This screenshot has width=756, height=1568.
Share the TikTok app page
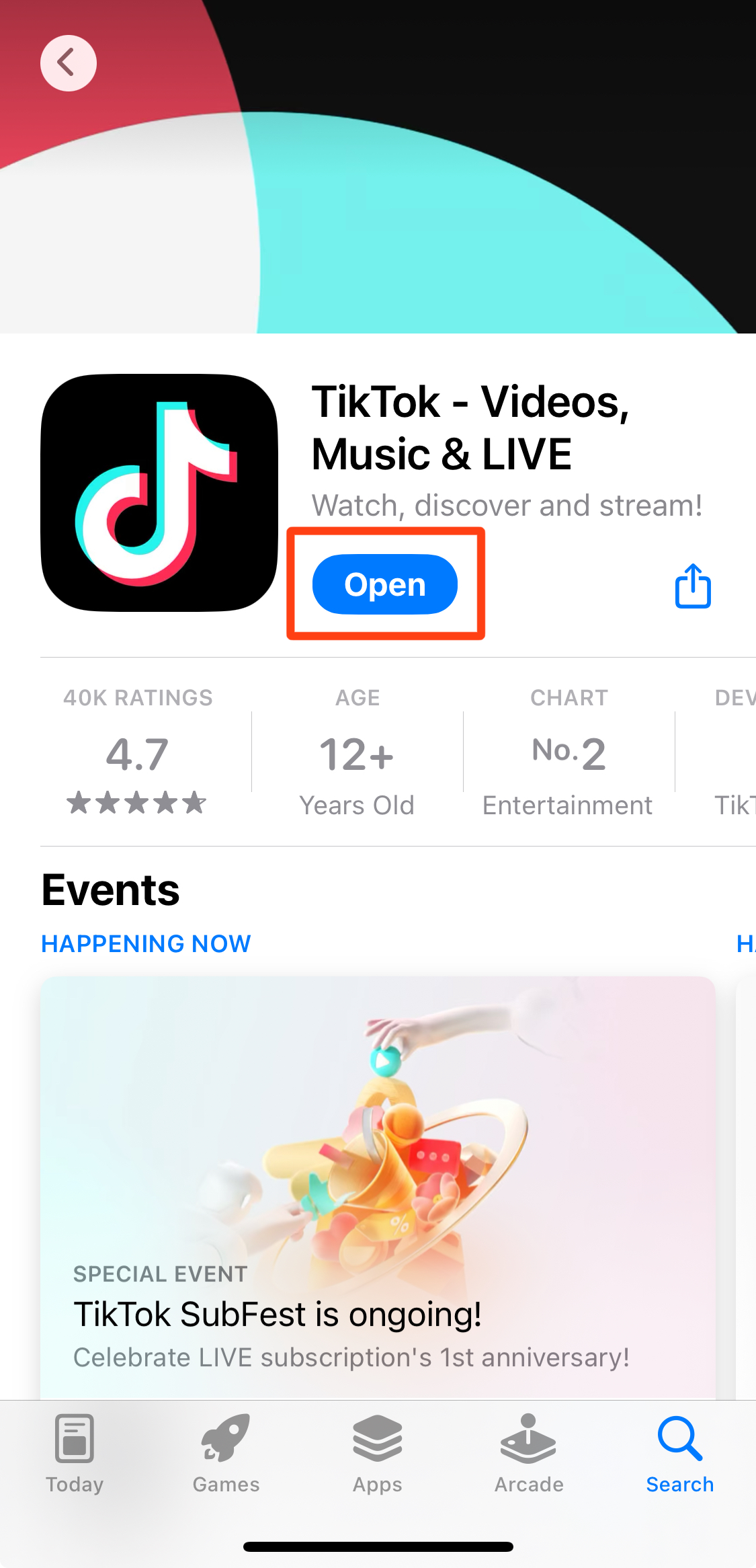(693, 586)
